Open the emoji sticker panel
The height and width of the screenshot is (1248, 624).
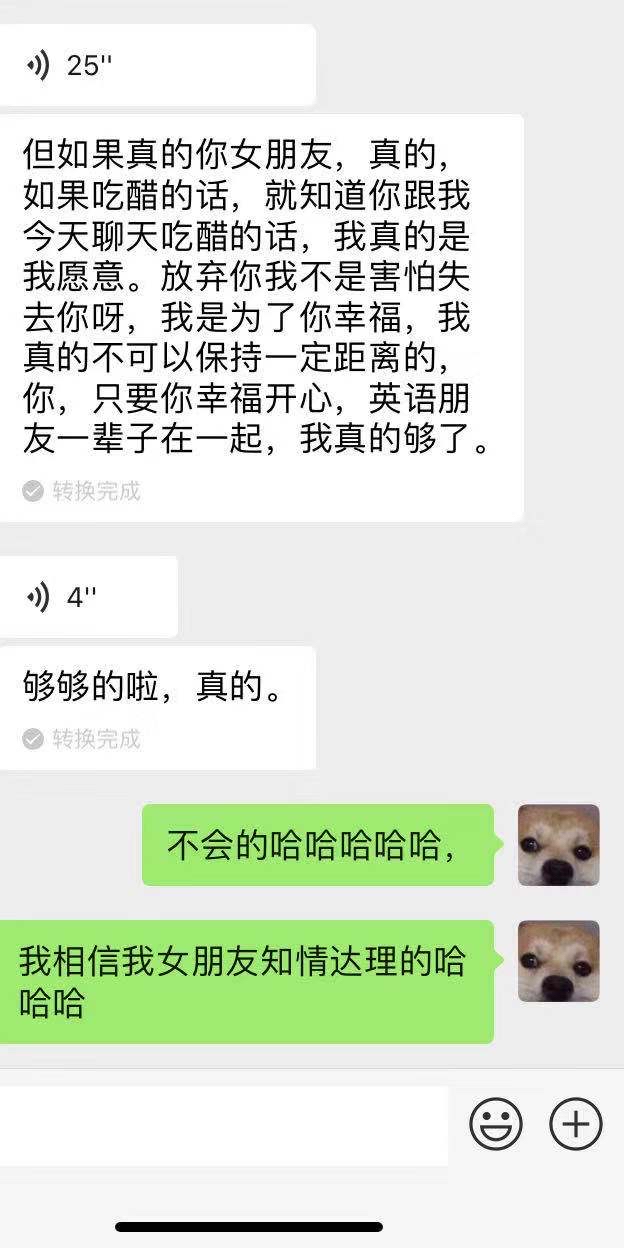(x=496, y=1125)
